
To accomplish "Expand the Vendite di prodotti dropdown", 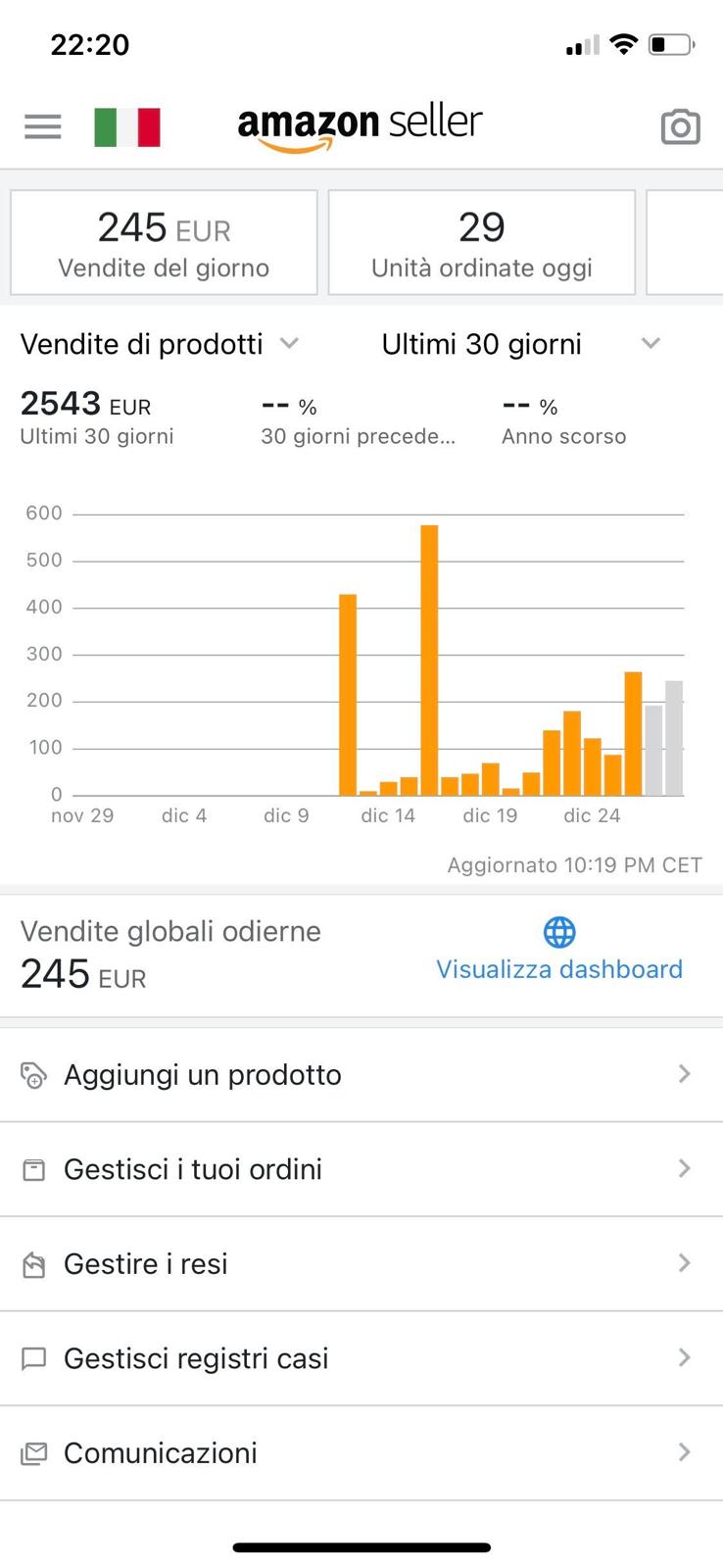I will pos(160,344).
